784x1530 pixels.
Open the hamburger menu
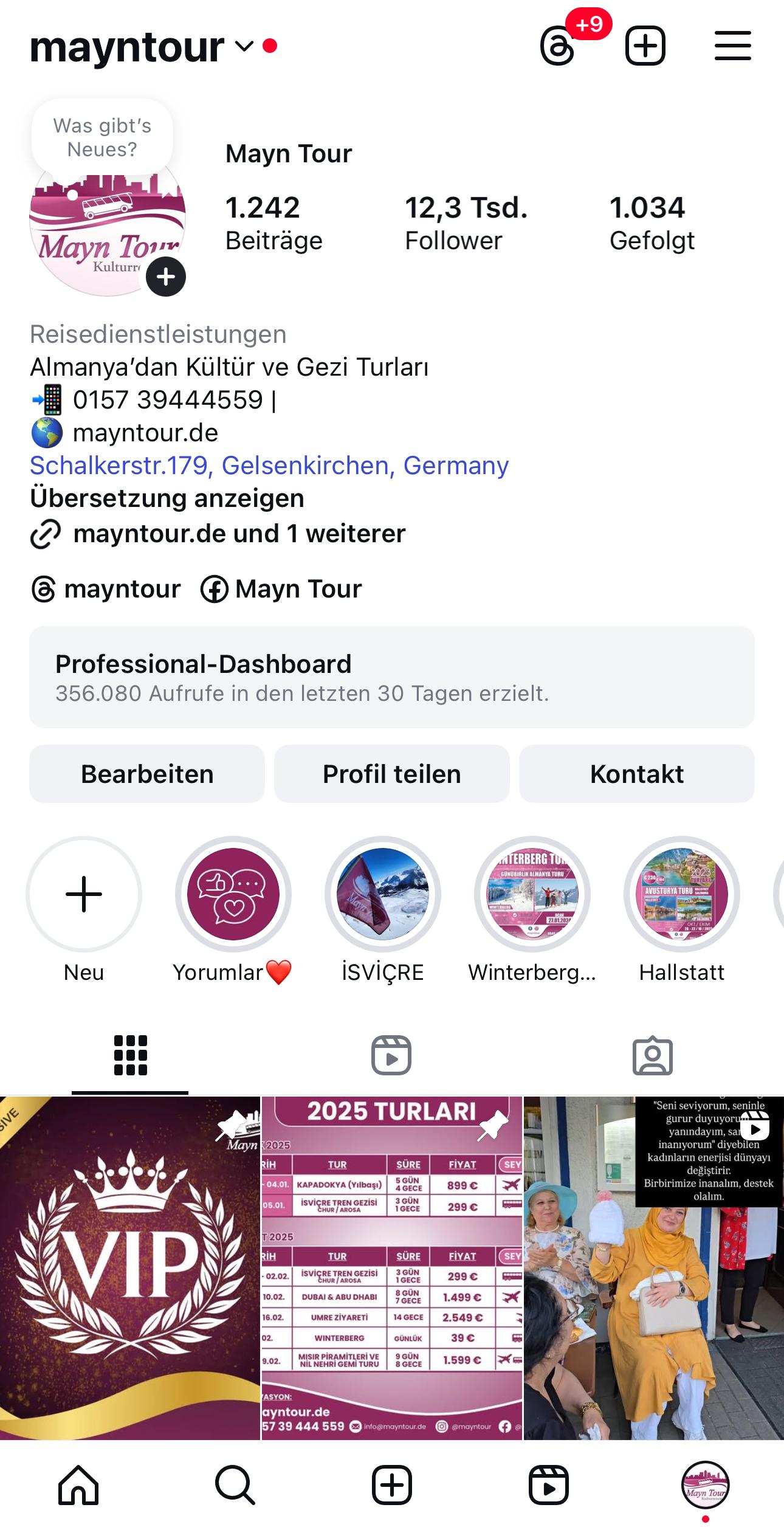pos(732,46)
